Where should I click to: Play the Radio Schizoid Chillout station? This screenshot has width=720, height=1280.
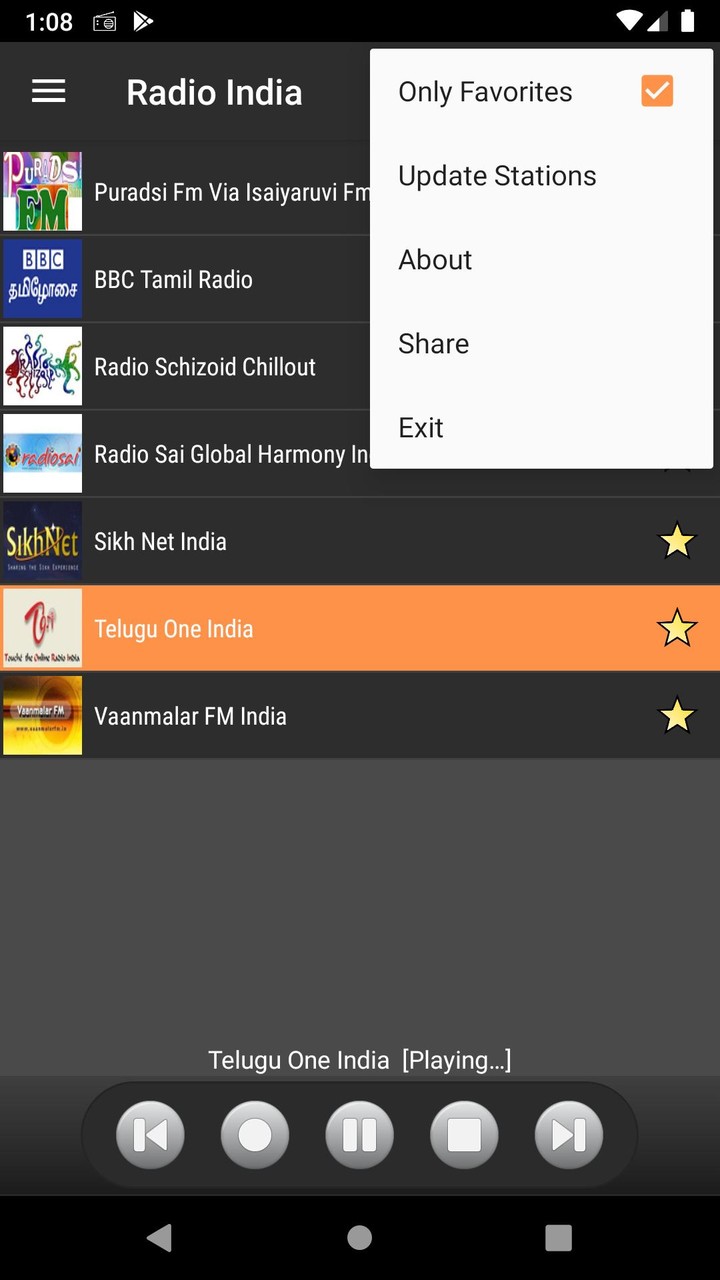coord(205,366)
